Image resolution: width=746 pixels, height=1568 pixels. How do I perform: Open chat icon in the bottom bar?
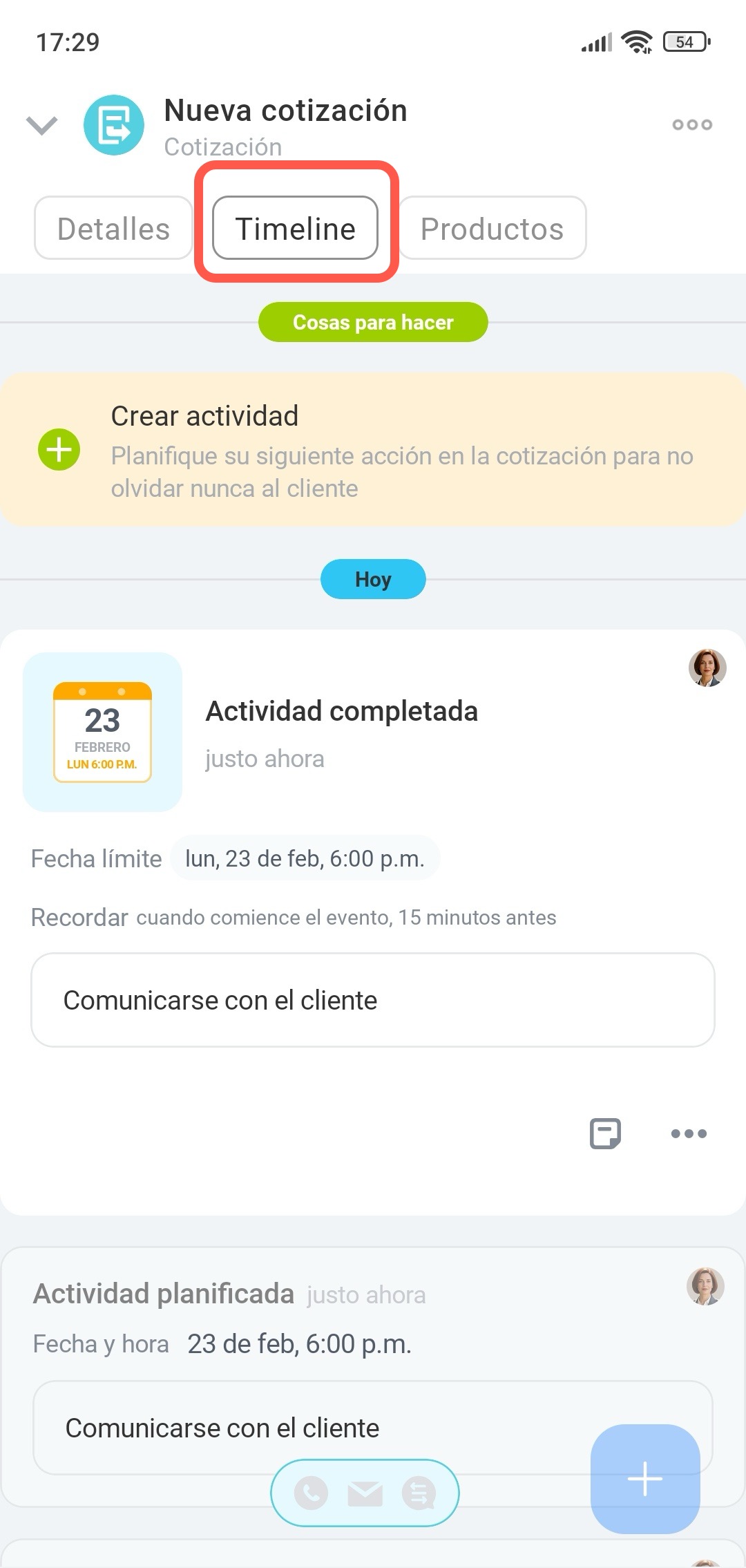[419, 1493]
